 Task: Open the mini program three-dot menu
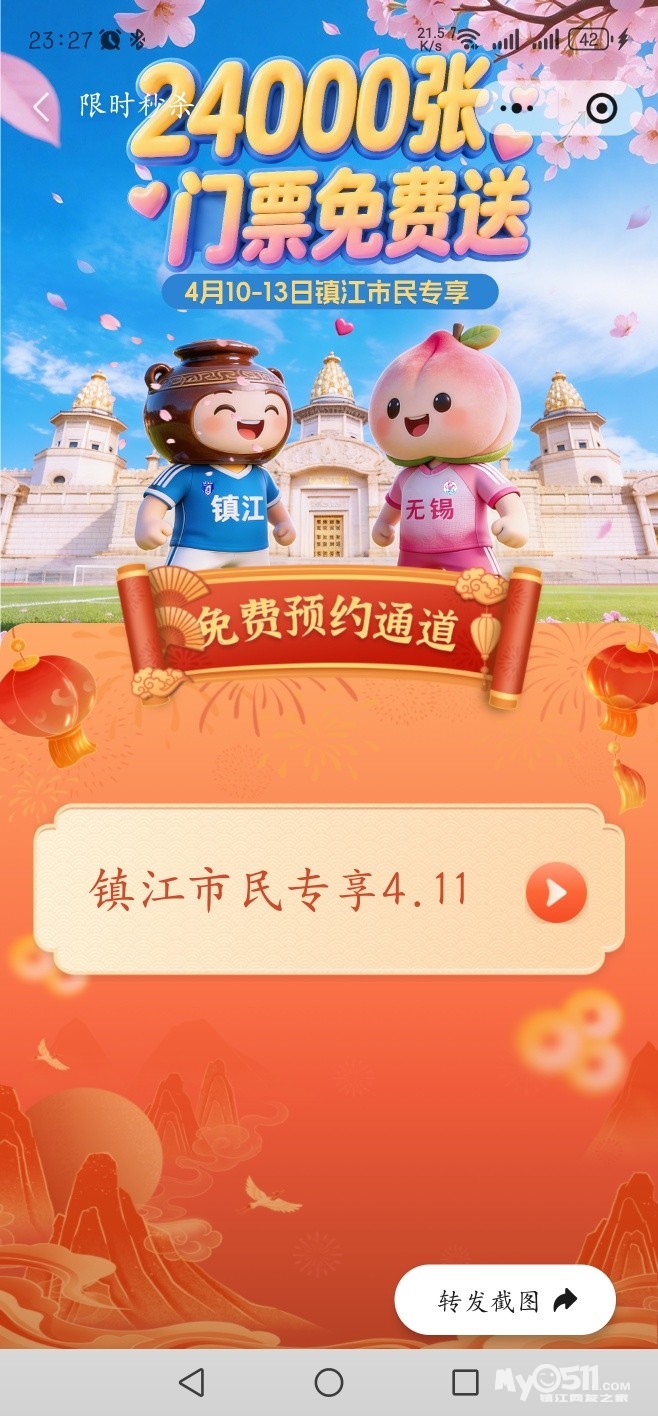517,108
